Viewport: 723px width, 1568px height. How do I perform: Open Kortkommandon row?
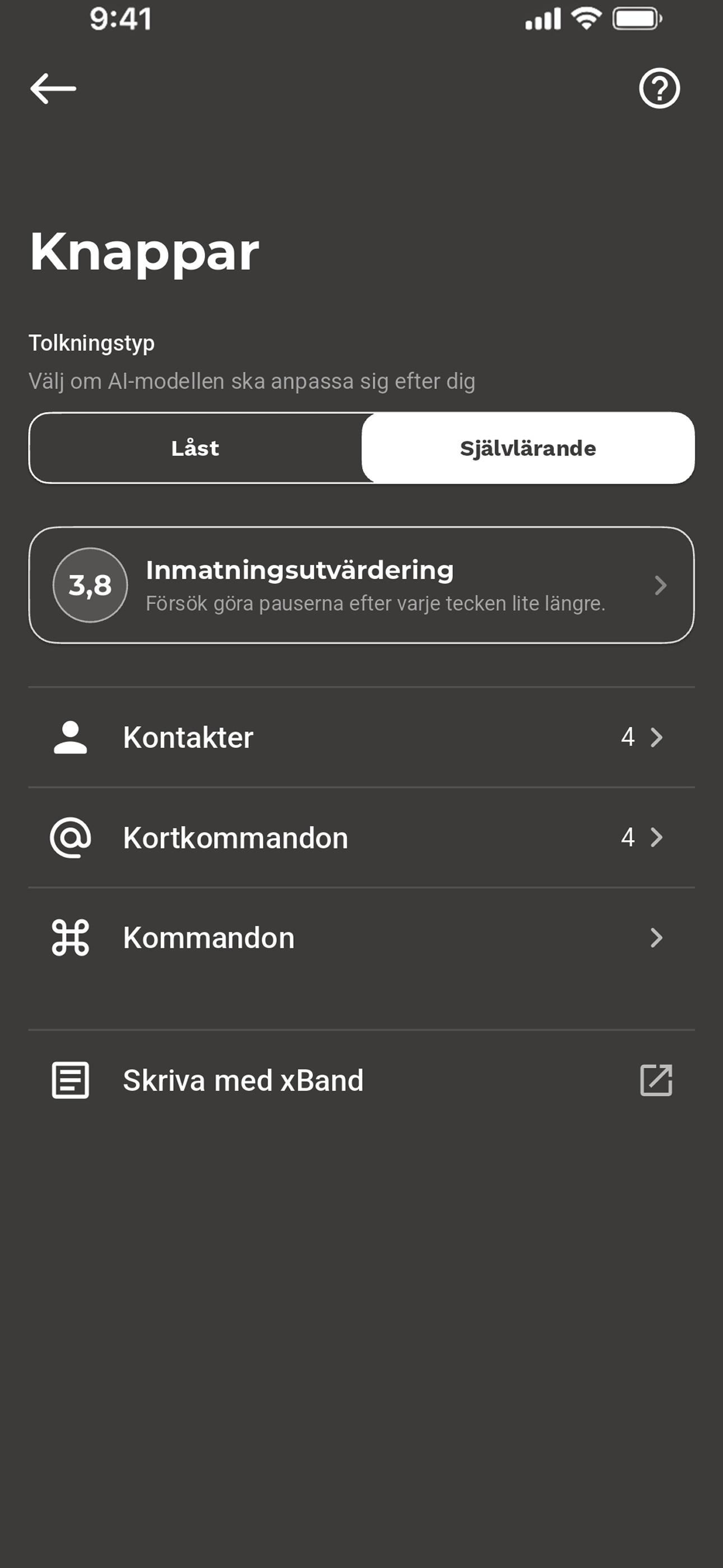point(361,838)
